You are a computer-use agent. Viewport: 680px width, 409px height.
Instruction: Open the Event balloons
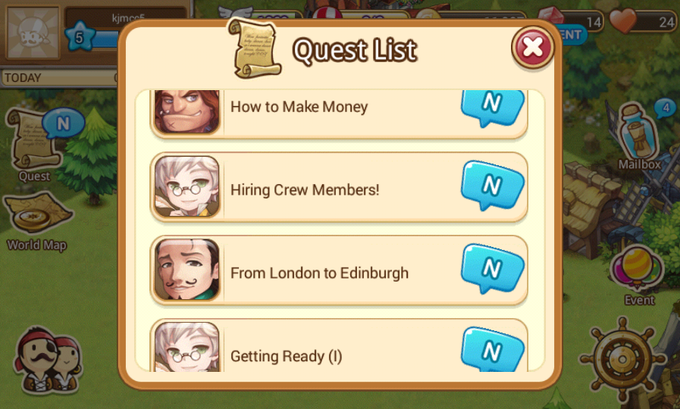pos(638,272)
